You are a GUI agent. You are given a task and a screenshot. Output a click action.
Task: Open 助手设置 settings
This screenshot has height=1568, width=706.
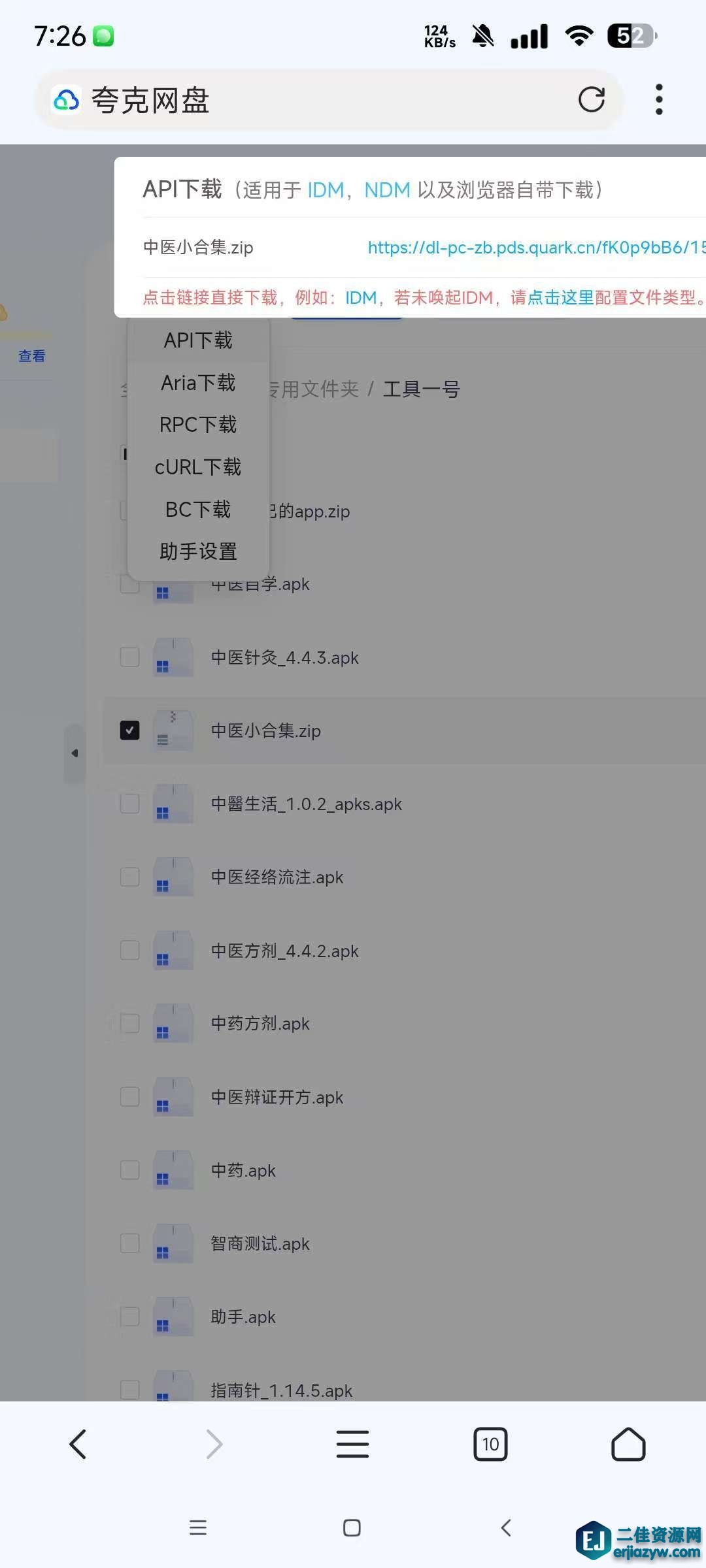pyautogui.click(x=198, y=551)
